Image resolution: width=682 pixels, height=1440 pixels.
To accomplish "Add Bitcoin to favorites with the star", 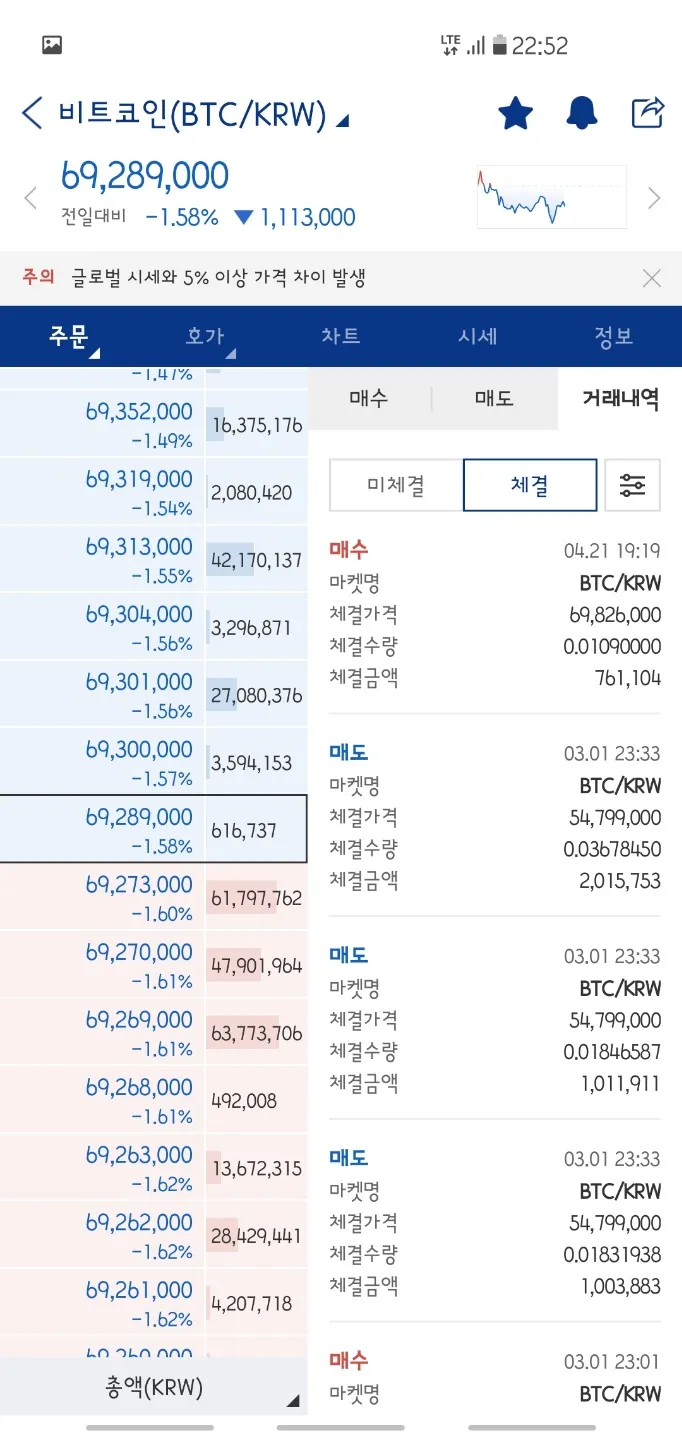I will point(515,113).
